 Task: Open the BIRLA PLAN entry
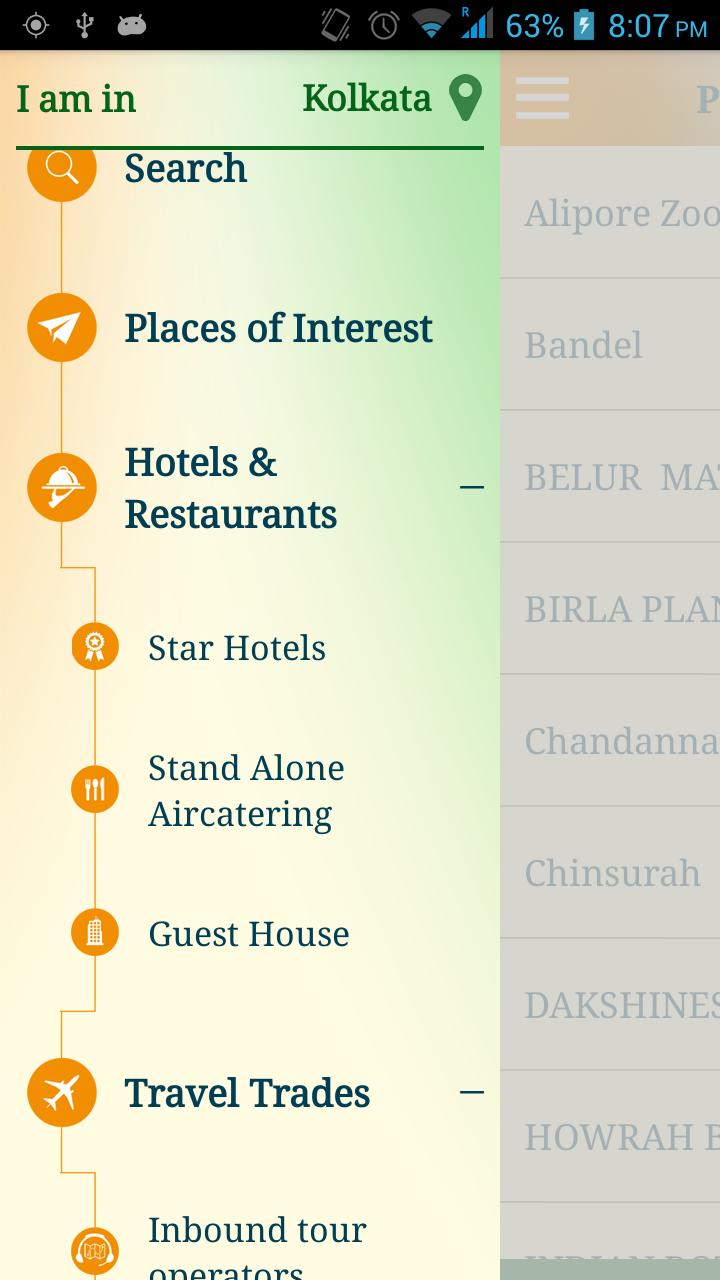click(620, 609)
